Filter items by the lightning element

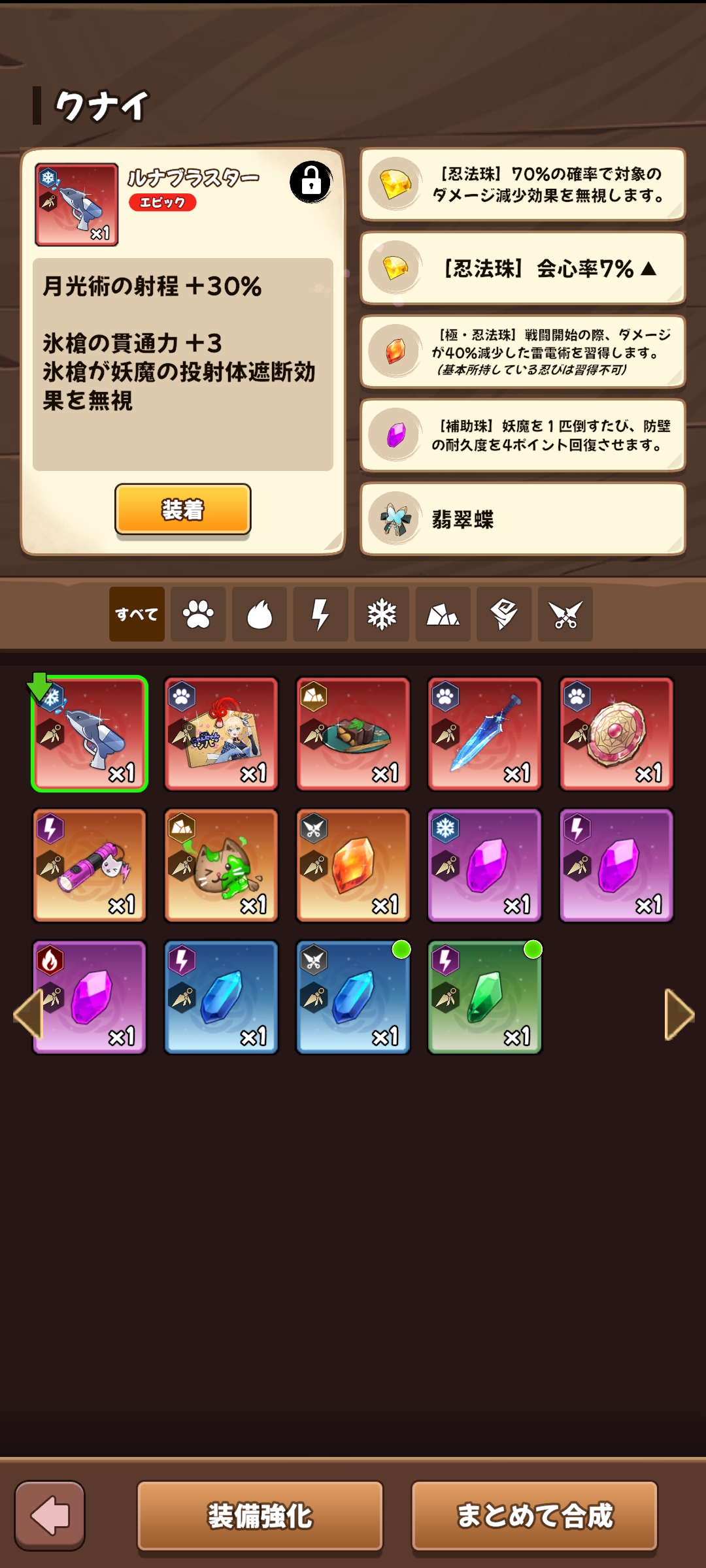pyautogui.click(x=320, y=614)
